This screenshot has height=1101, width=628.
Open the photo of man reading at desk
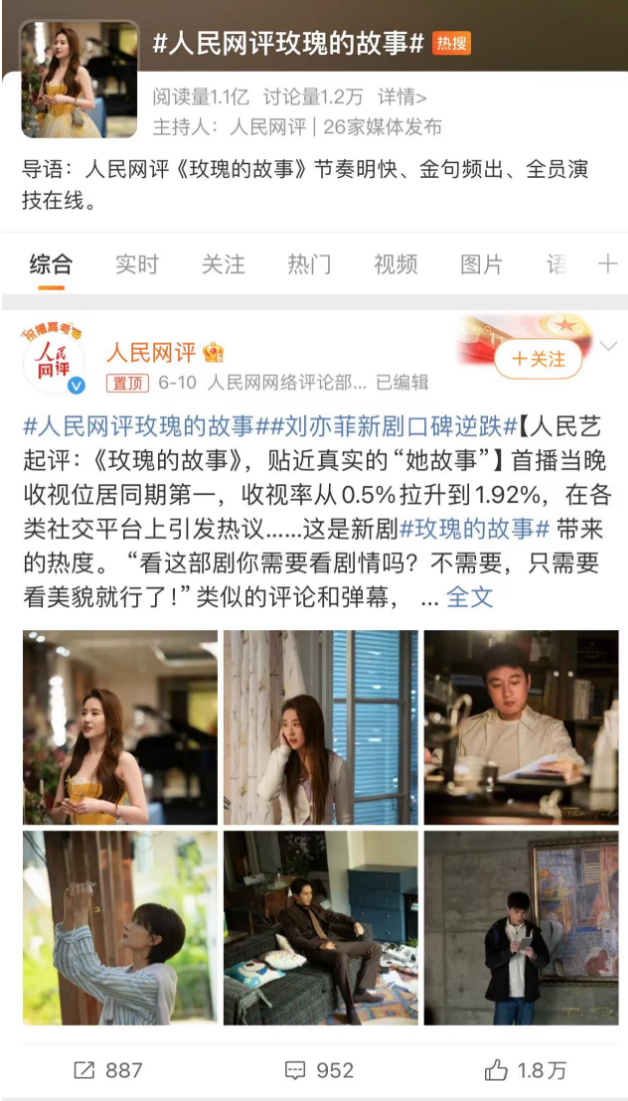click(520, 727)
